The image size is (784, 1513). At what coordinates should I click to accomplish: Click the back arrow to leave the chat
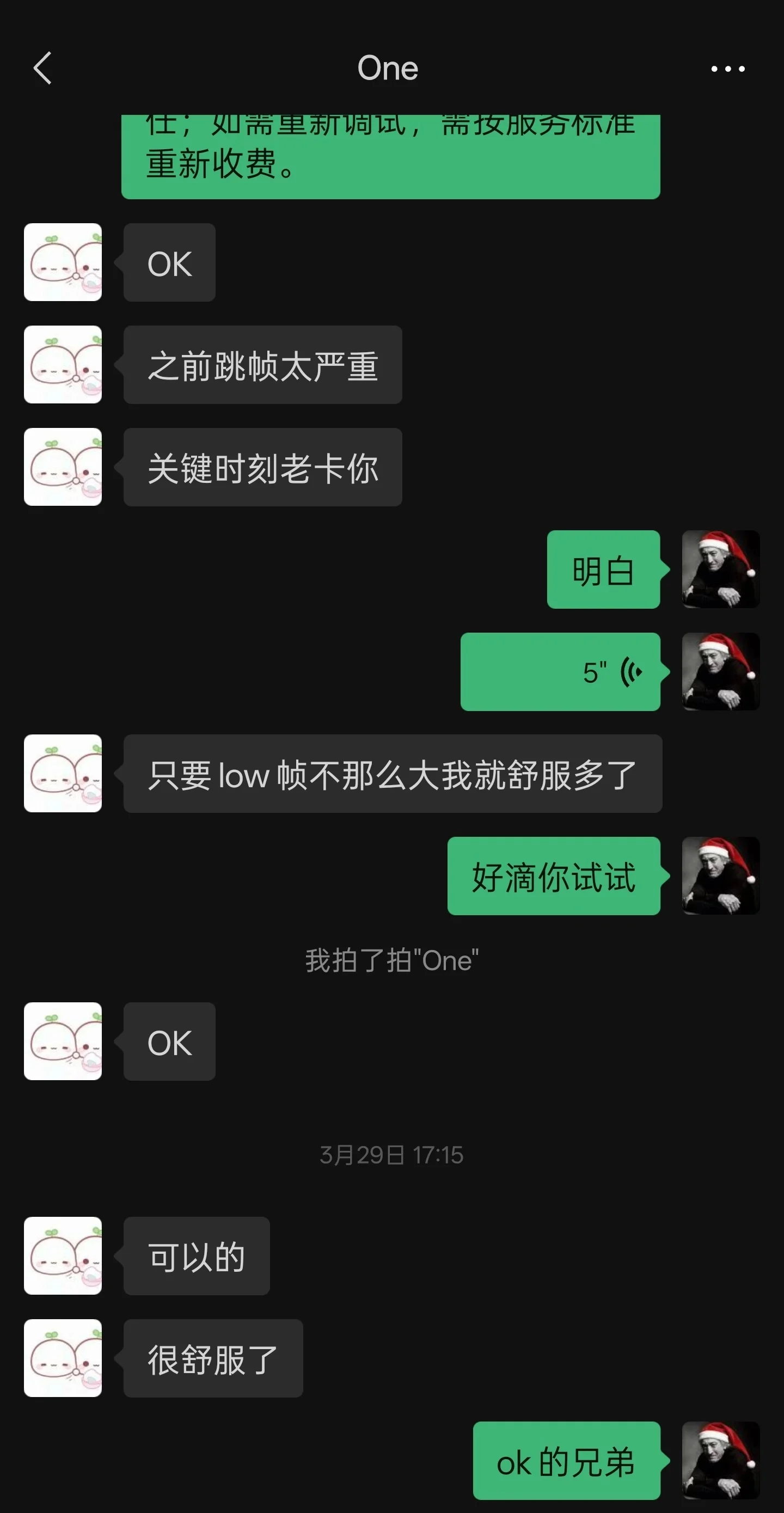[x=42, y=68]
